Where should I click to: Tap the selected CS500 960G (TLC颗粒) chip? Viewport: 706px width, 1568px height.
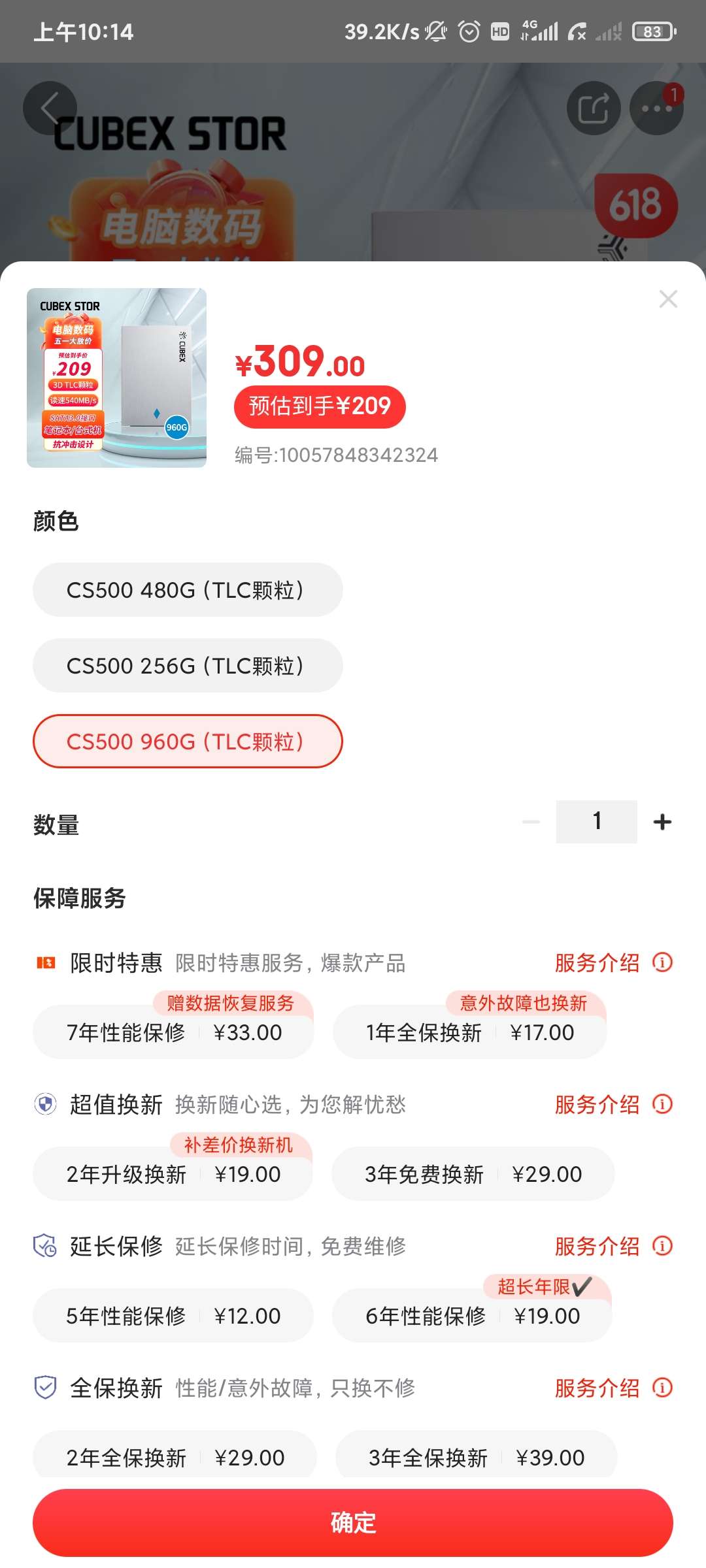click(188, 742)
